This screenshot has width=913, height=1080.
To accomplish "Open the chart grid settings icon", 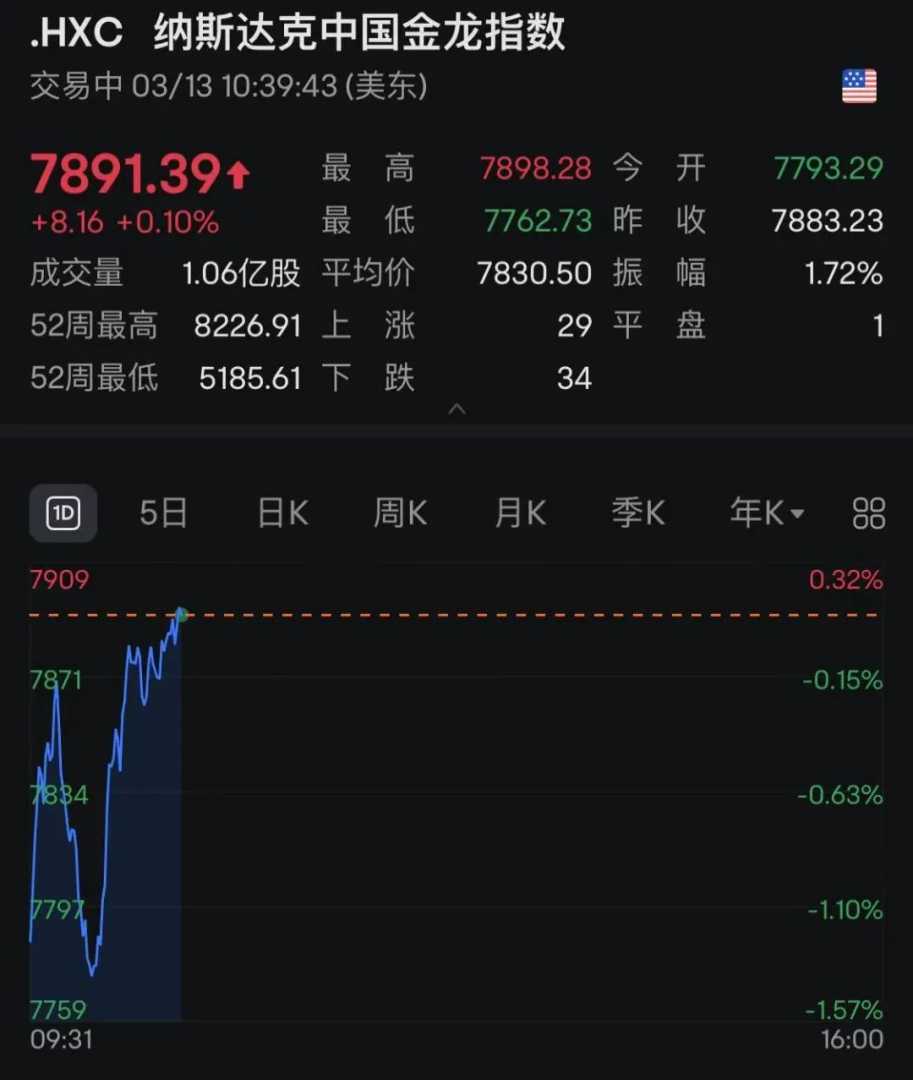I will point(869,513).
